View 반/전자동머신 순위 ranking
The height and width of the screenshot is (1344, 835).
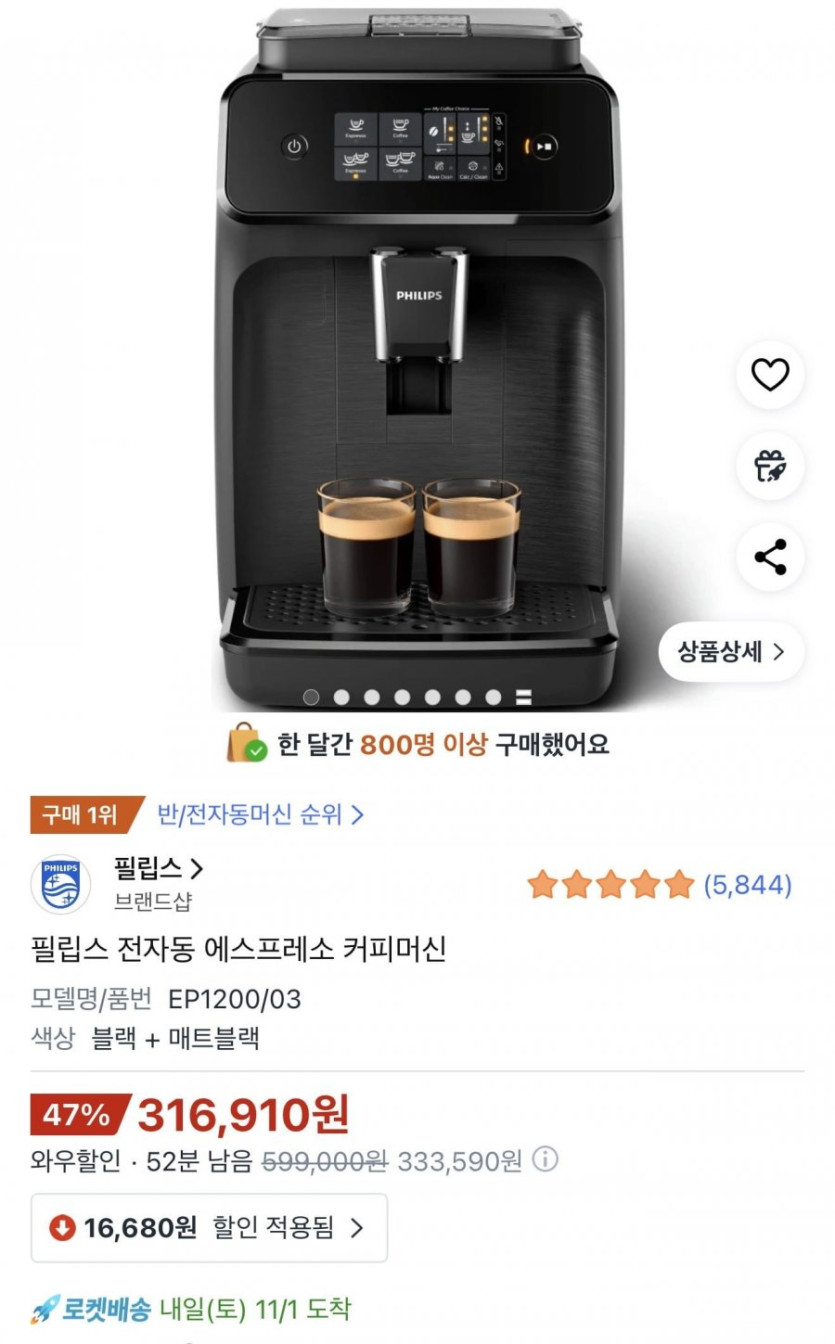tap(260, 814)
